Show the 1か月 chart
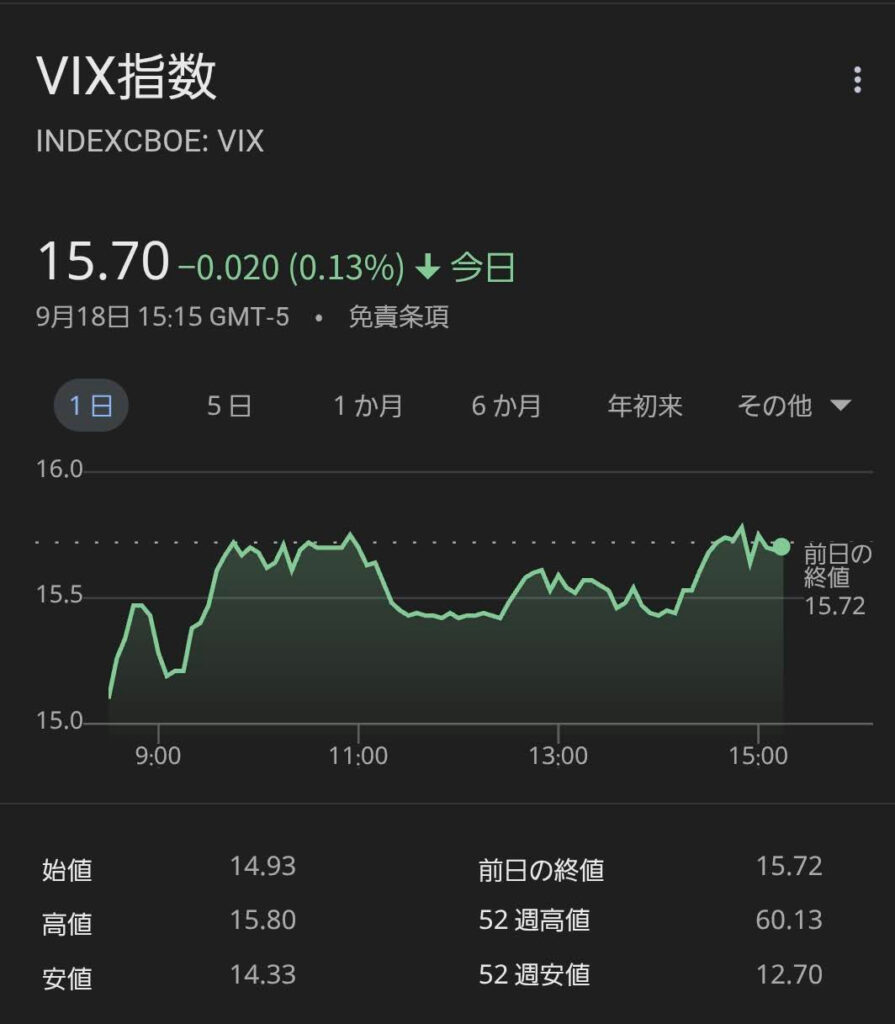Image resolution: width=895 pixels, height=1024 pixels. click(x=368, y=406)
